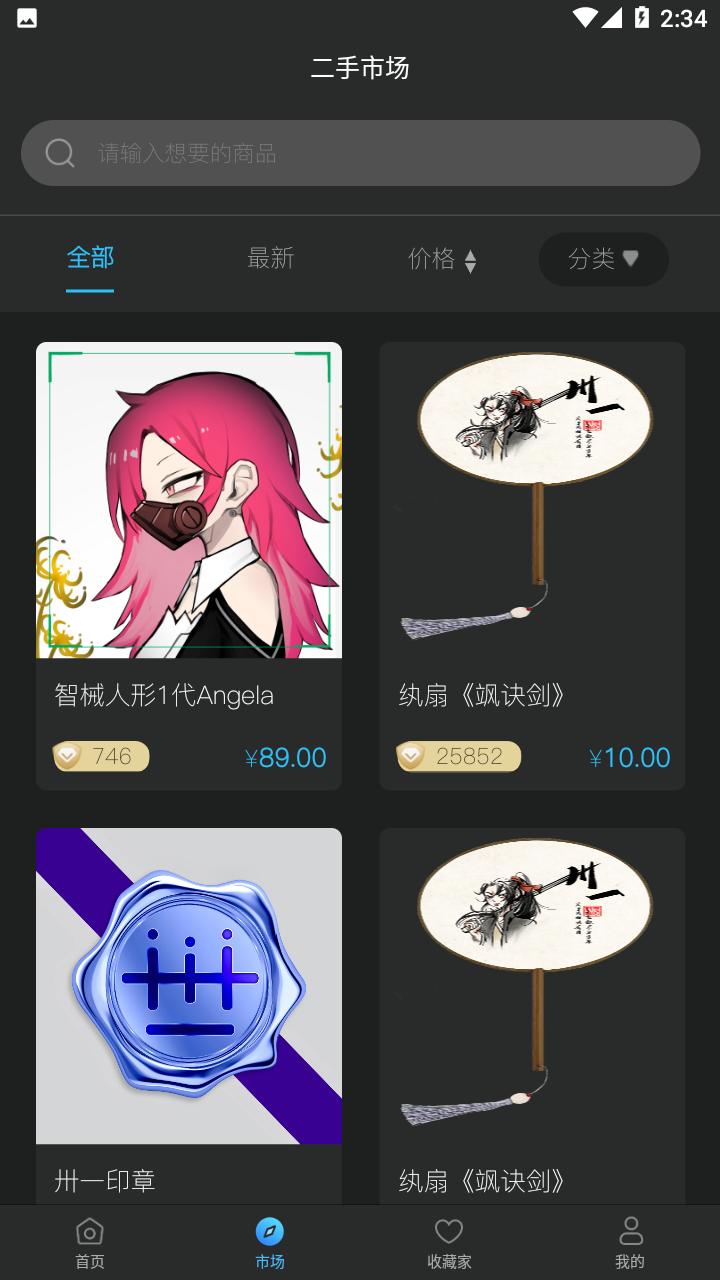Open the 智械人形1代Angela product card
720x1280 pixels.
click(189, 565)
